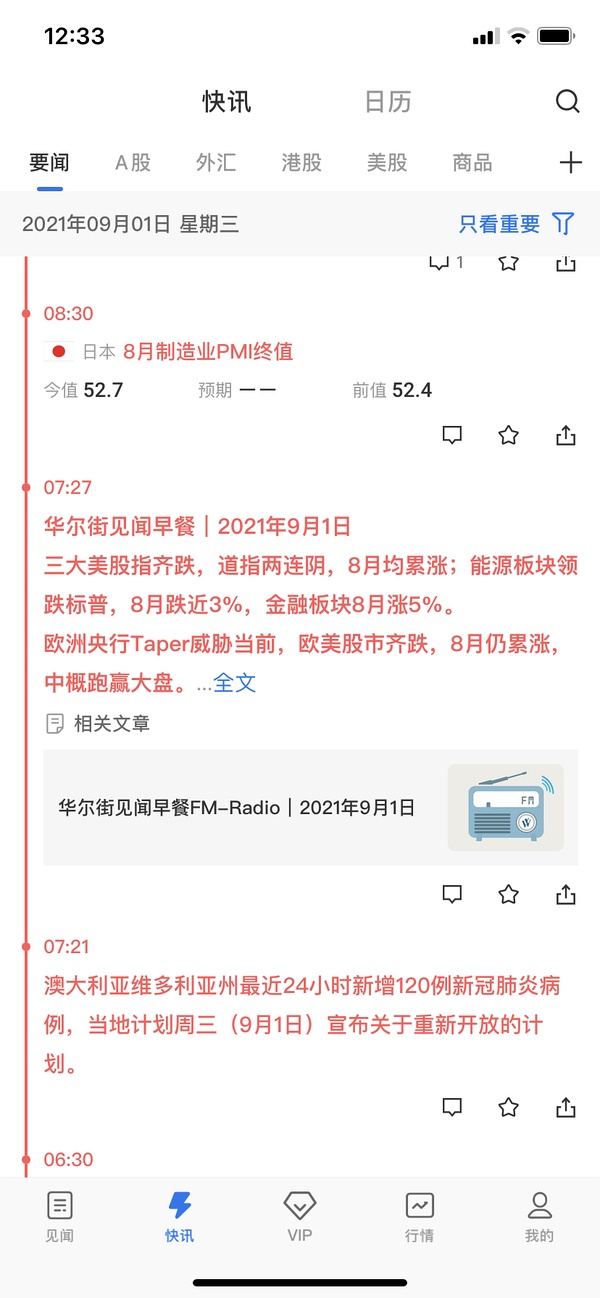The width and height of the screenshot is (600, 1298).
Task: Comment on the 澳大利亚维多利亚州 news item
Action: (452, 1107)
